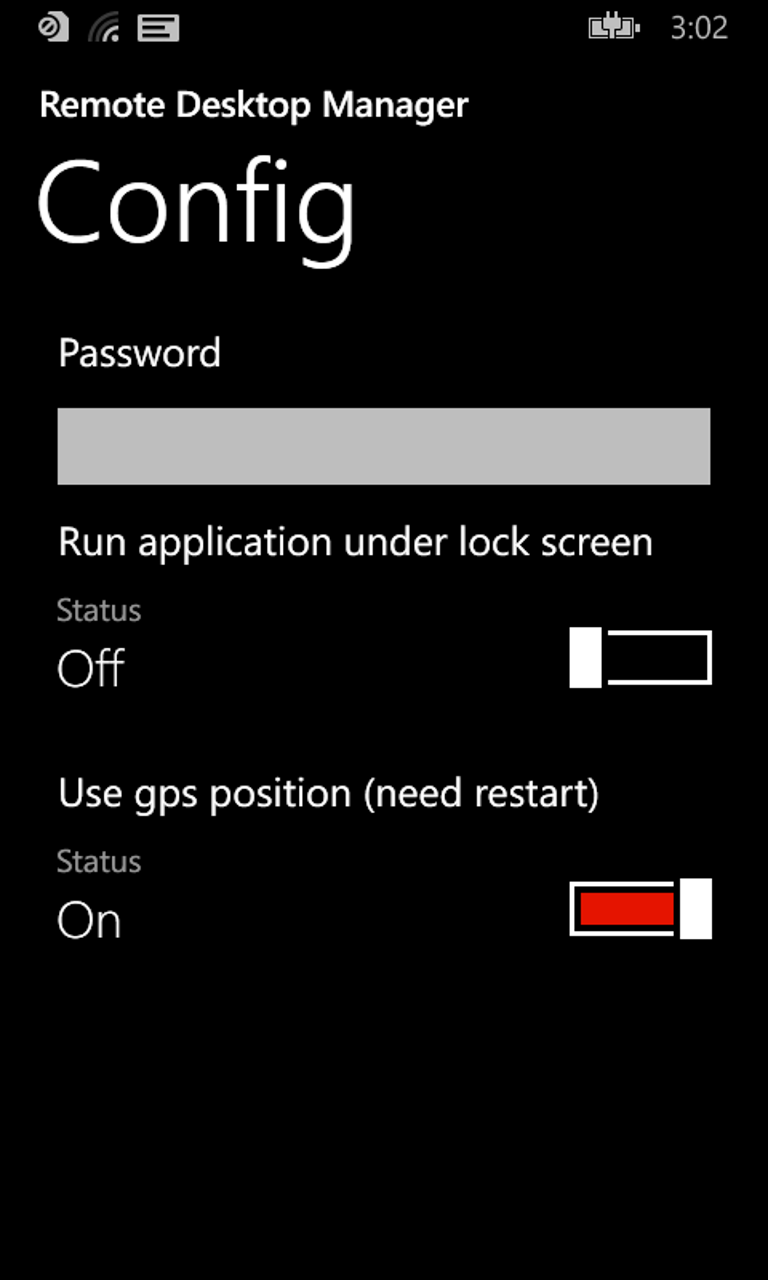Tap the On status label under gps position
768x1280 pixels.
click(x=88, y=919)
